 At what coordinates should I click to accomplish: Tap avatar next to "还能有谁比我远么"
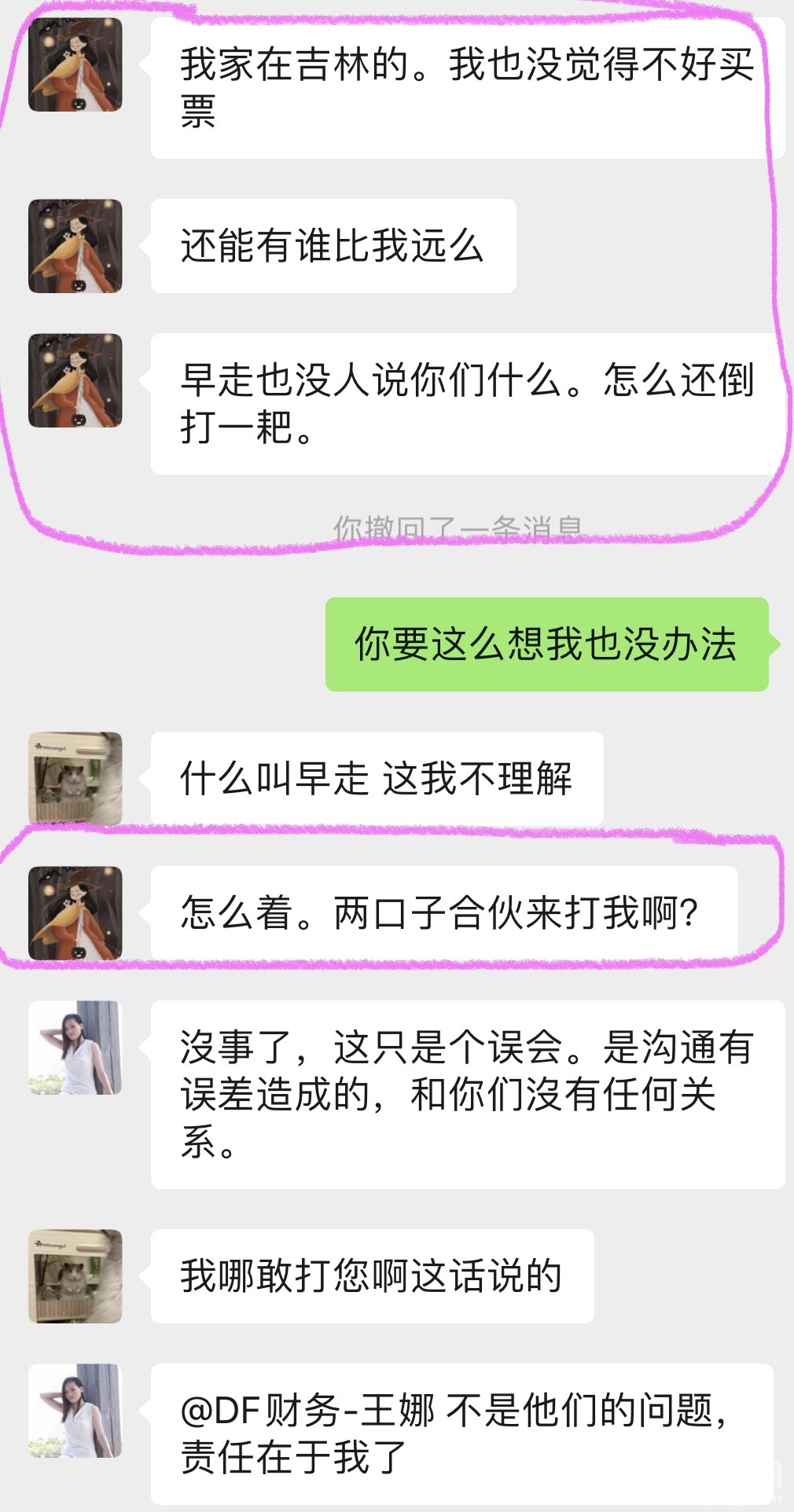point(75,246)
